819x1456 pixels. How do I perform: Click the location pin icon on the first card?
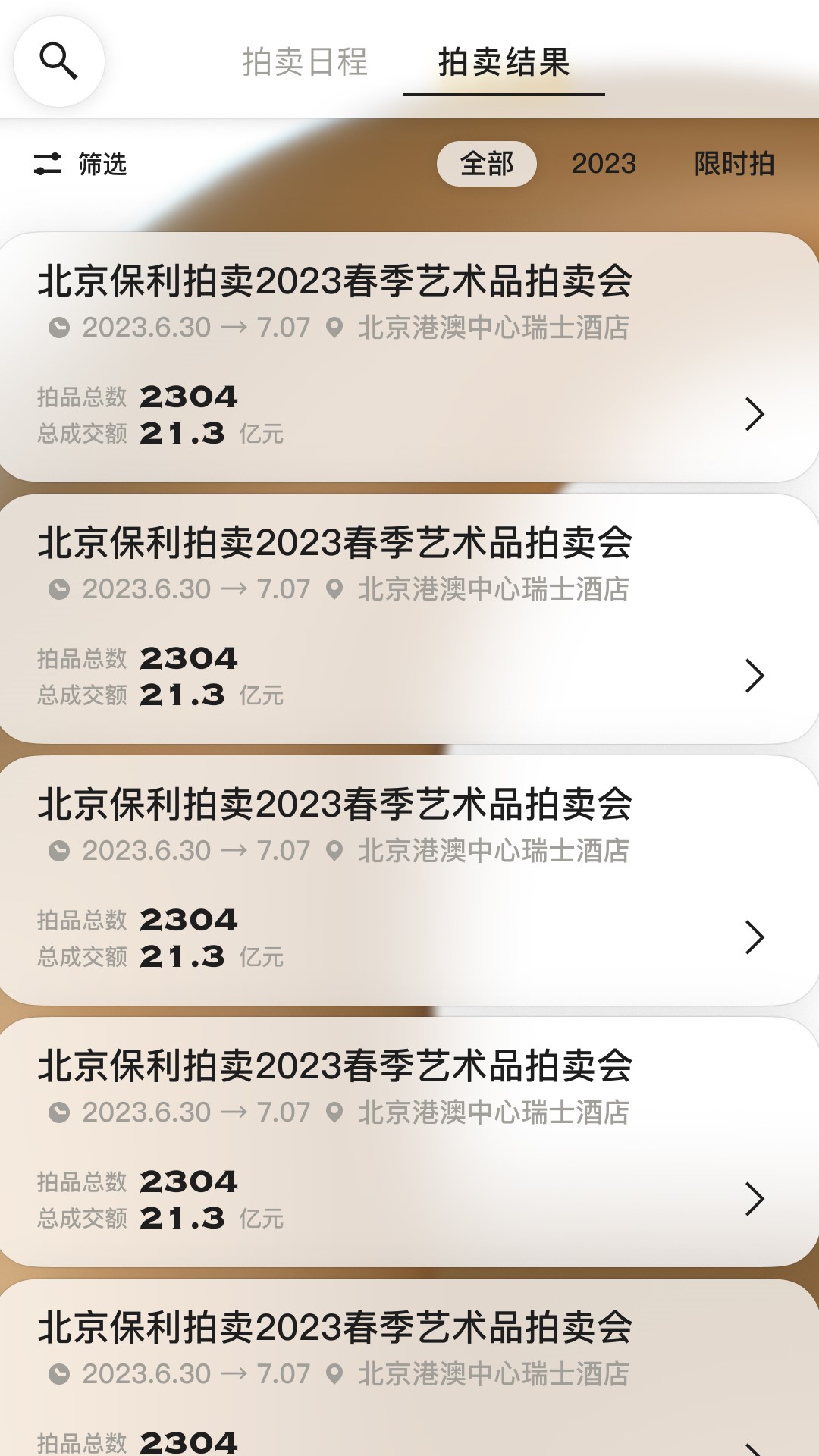334,328
